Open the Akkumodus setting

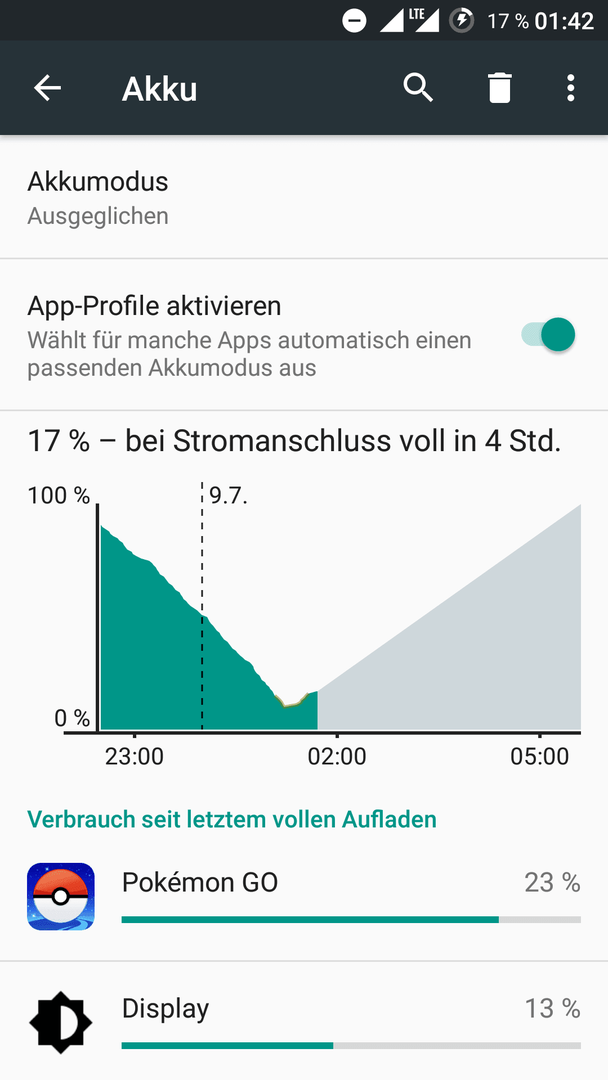(x=304, y=197)
